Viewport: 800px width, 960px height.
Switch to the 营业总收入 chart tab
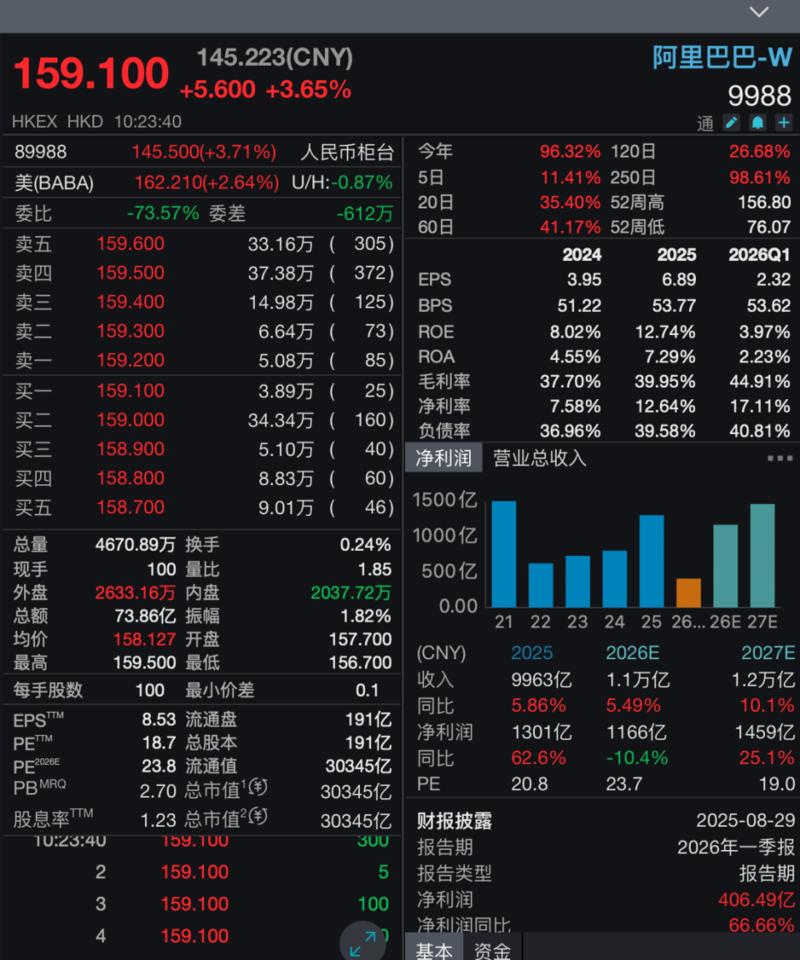pos(540,458)
